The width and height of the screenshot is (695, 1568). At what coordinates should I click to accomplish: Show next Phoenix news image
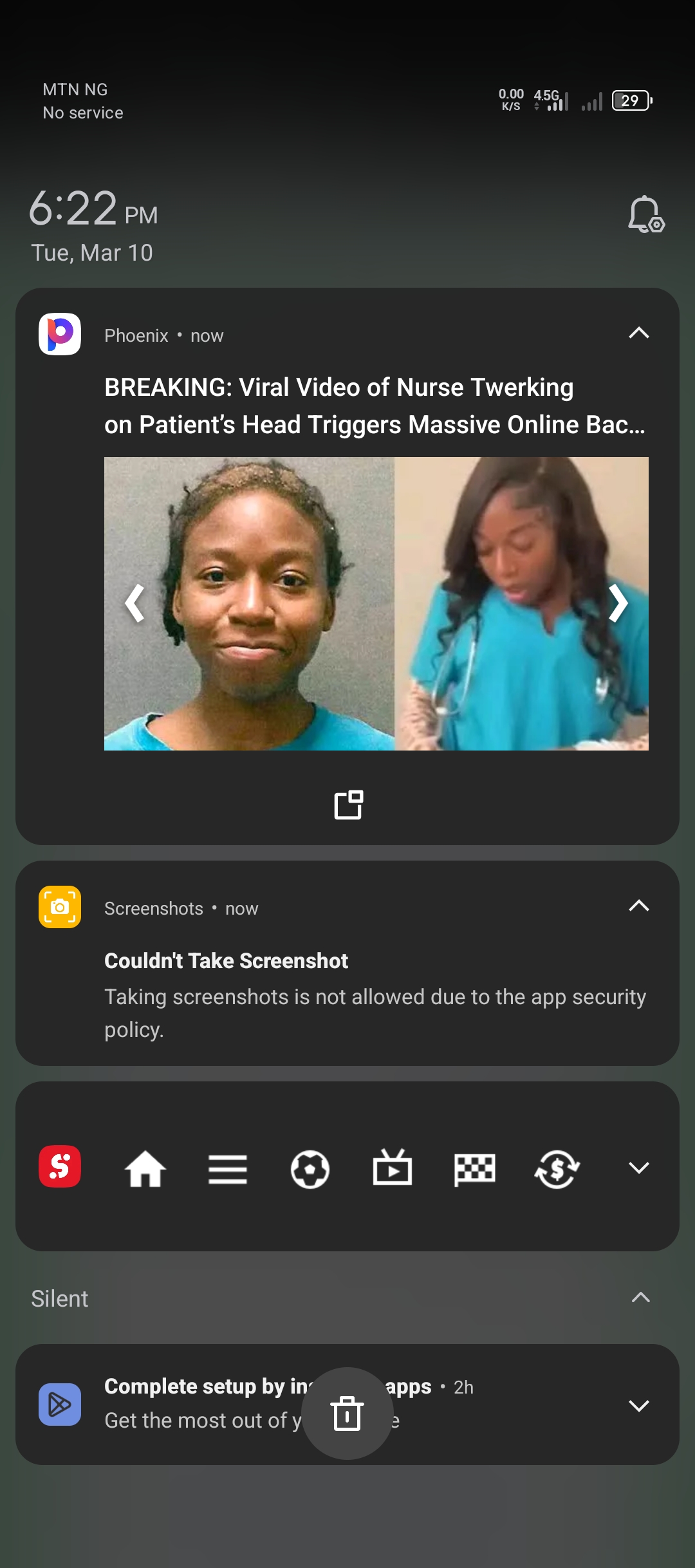[618, 604]
